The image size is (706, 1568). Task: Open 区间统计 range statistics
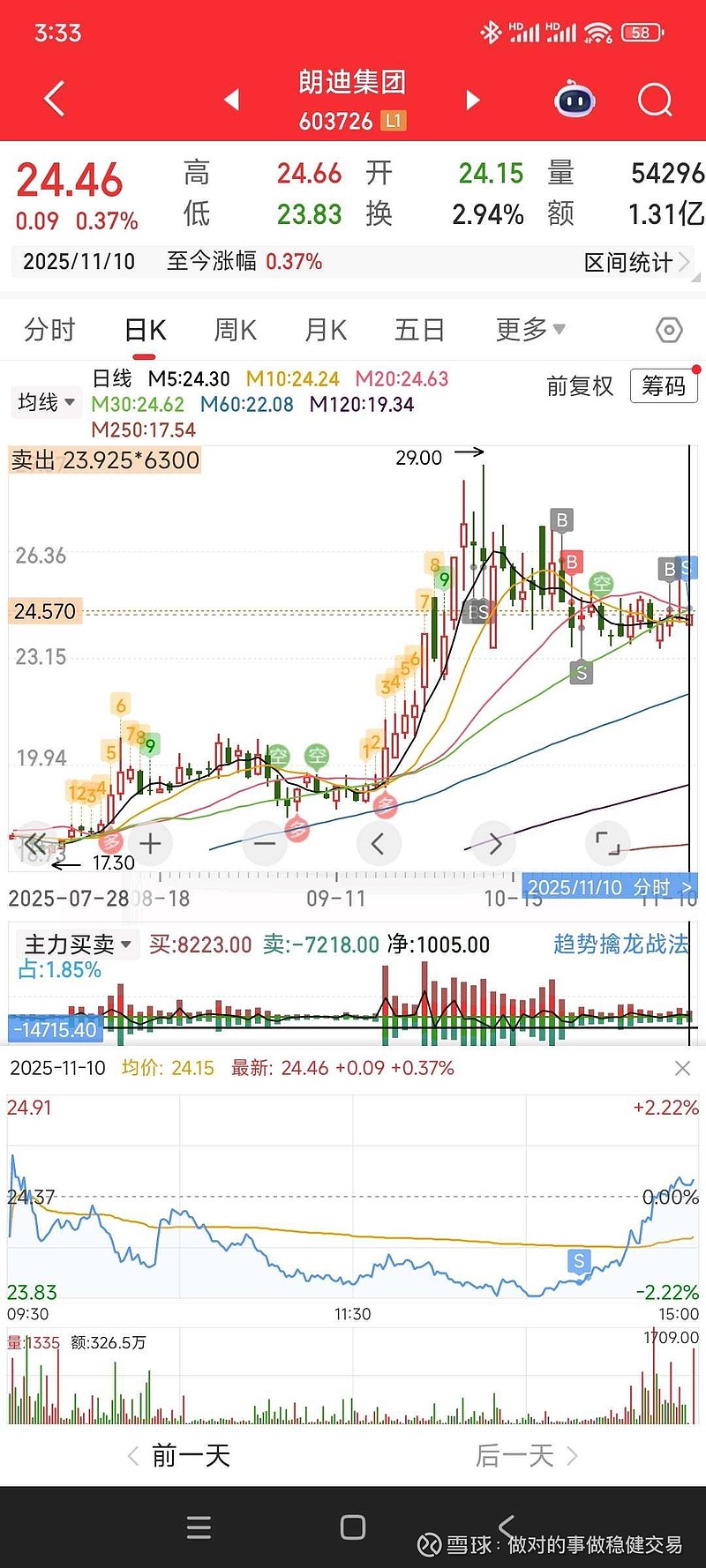pyautogui.click(x=635, y=262)
